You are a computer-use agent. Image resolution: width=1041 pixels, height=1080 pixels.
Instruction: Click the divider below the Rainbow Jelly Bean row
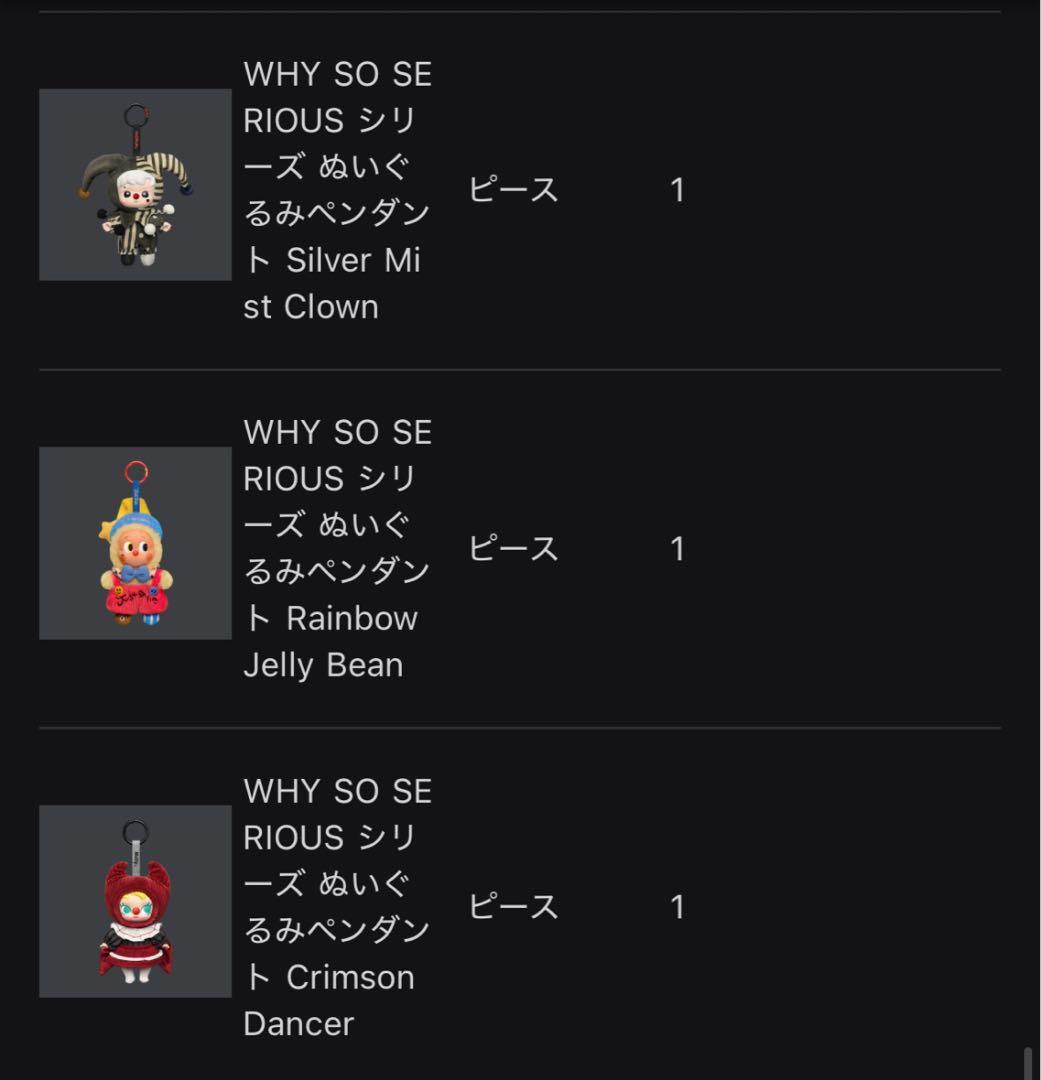tap(520, 727)
